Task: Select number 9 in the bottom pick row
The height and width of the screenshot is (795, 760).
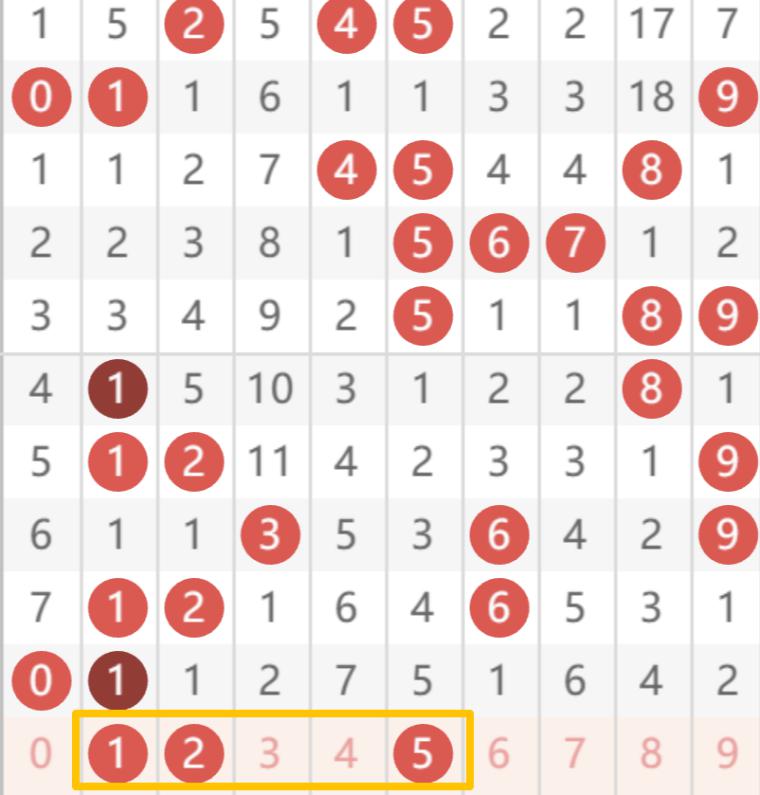Action: coord(727,753)
